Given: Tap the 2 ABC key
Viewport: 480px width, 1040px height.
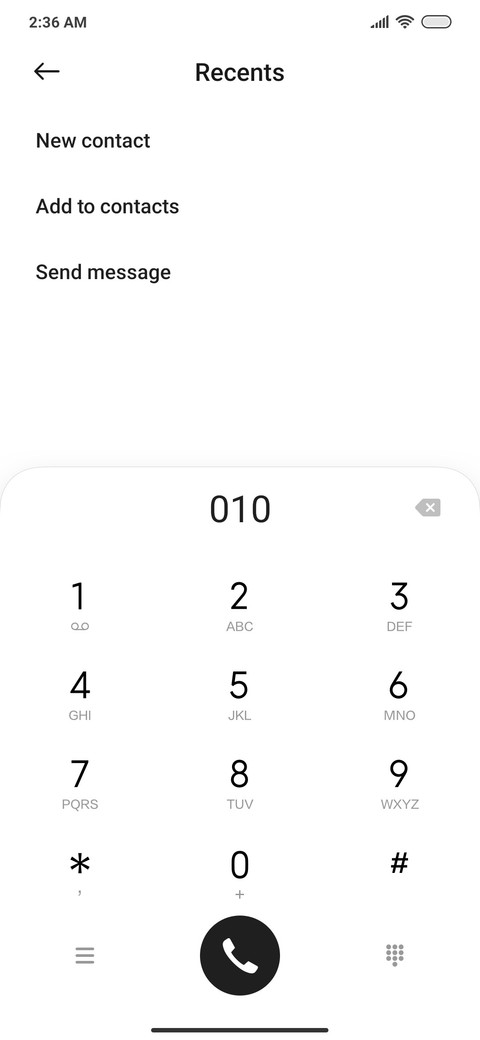Looking at the screenshot, I should (239, 606).
